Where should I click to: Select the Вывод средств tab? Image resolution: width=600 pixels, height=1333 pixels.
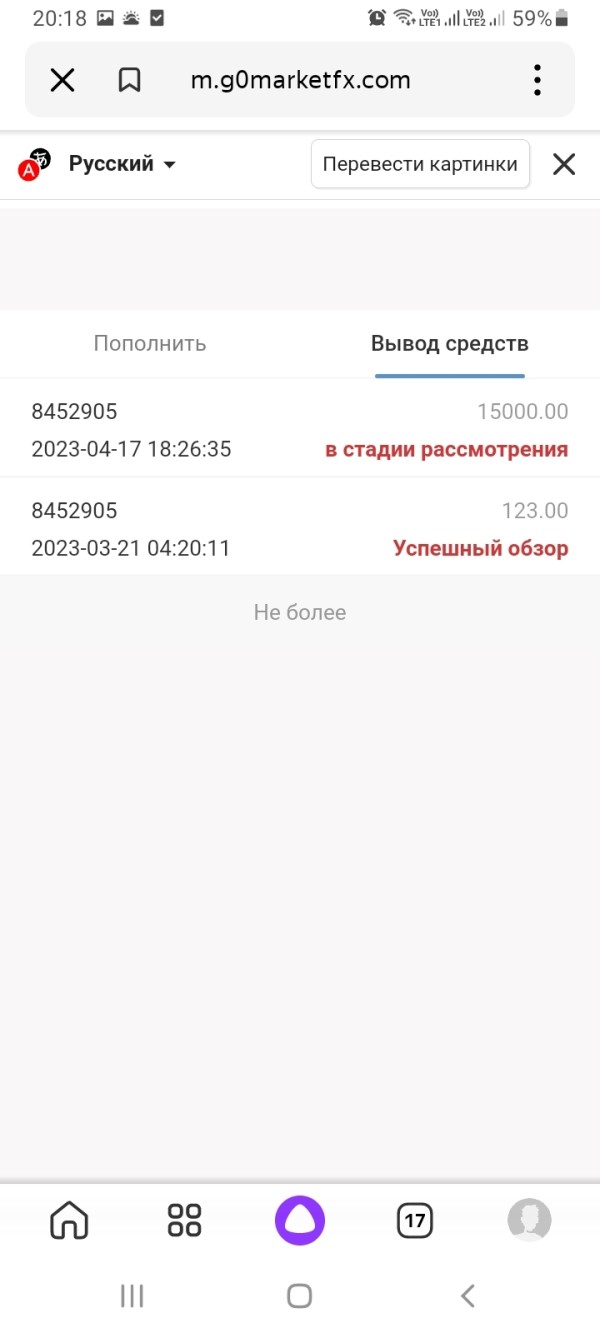tap(450, 343)
